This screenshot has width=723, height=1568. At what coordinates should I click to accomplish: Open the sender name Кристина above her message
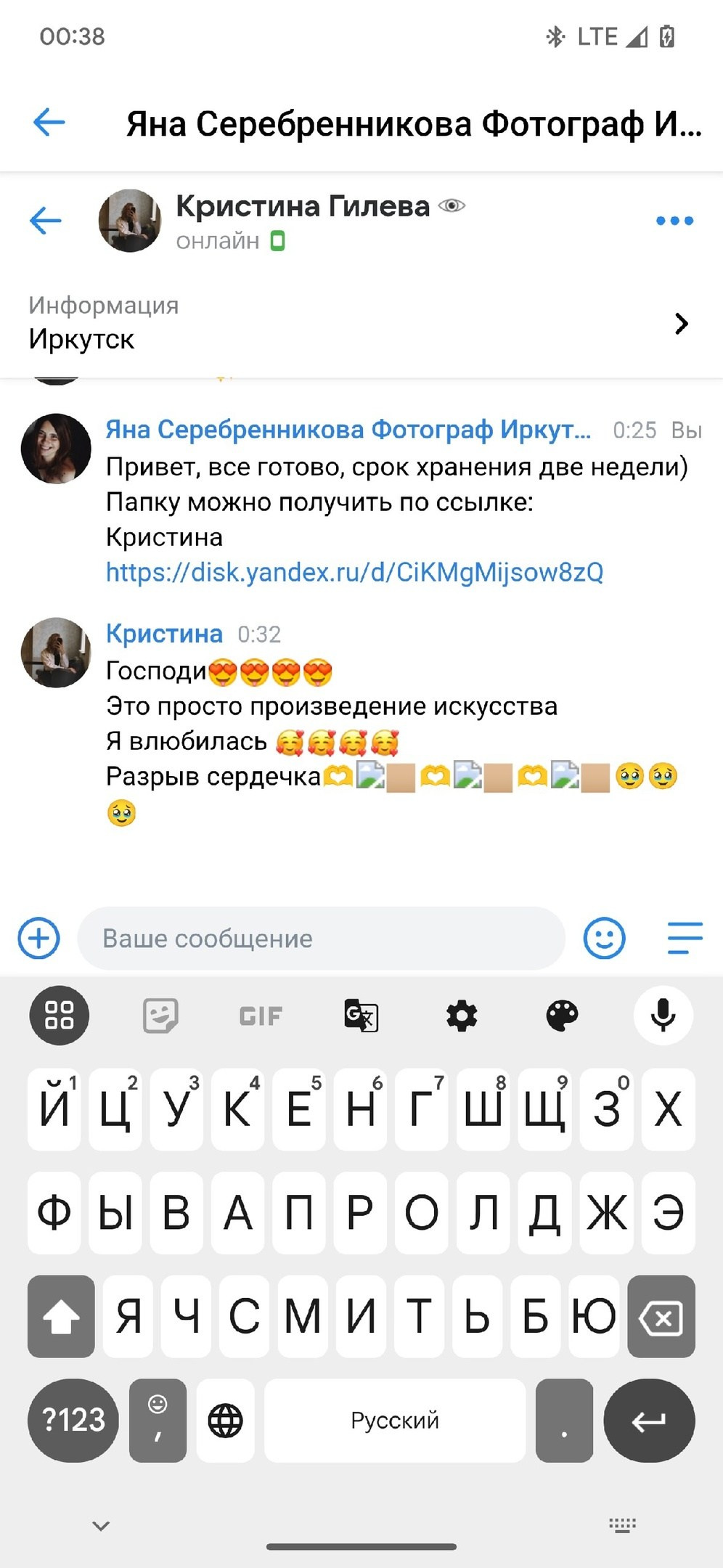point(164,634)
